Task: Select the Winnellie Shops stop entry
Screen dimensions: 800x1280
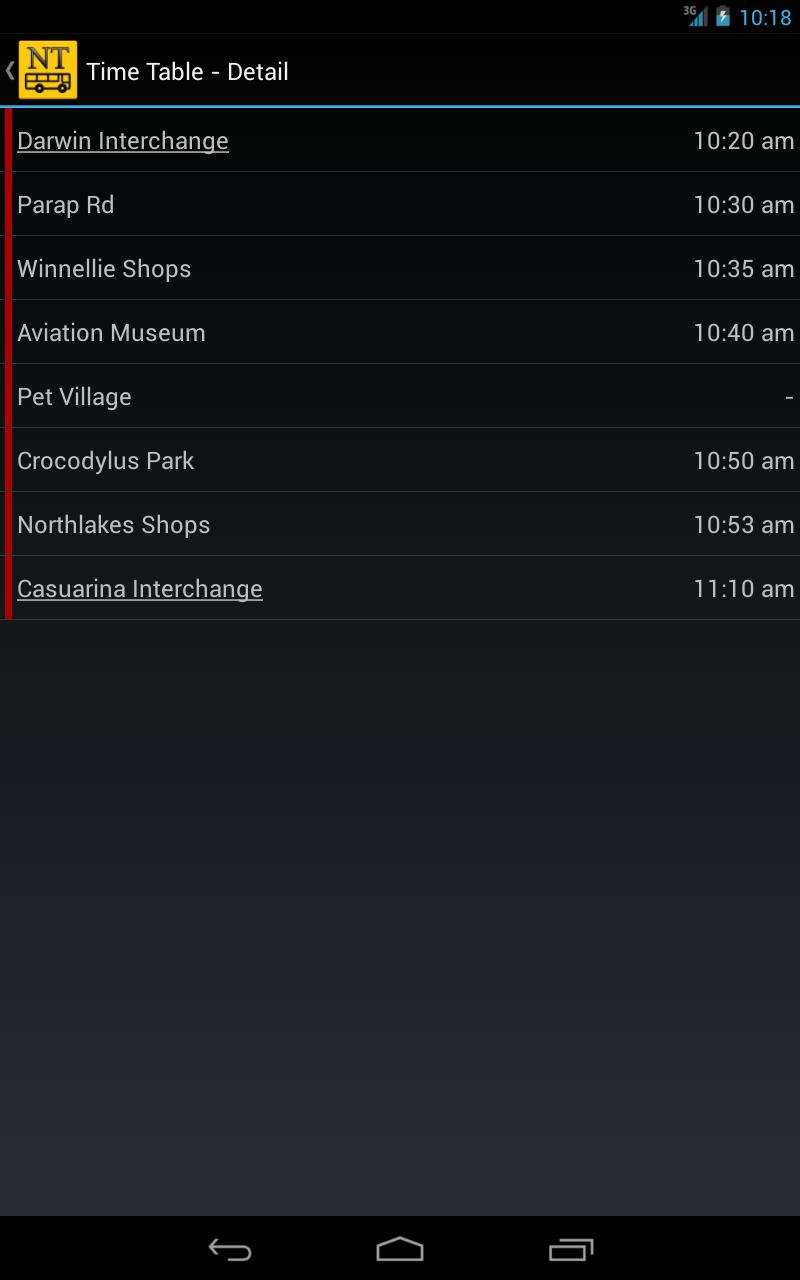Action: click(x=400, y=268)
